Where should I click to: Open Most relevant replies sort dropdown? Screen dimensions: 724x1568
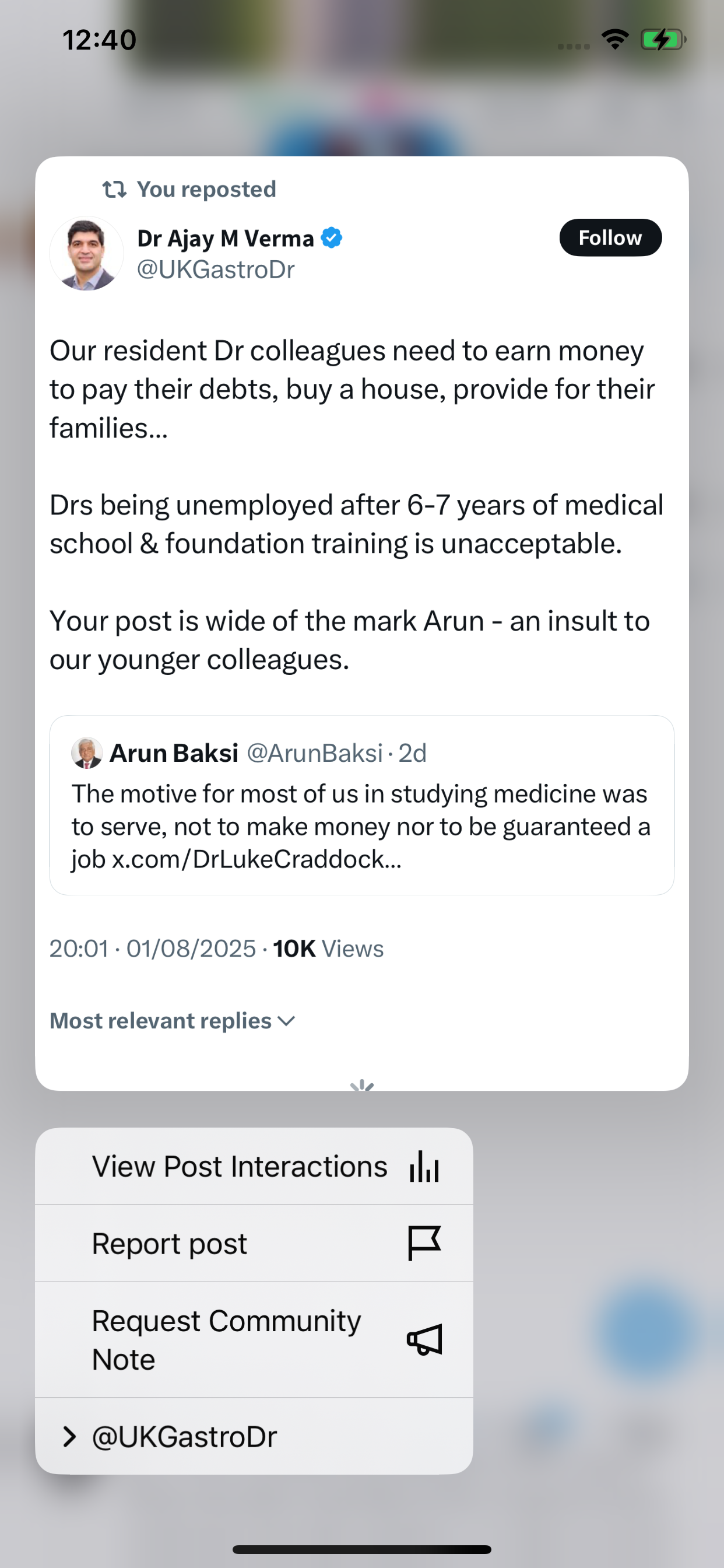pyautogui.click(x=172, y=1021)
